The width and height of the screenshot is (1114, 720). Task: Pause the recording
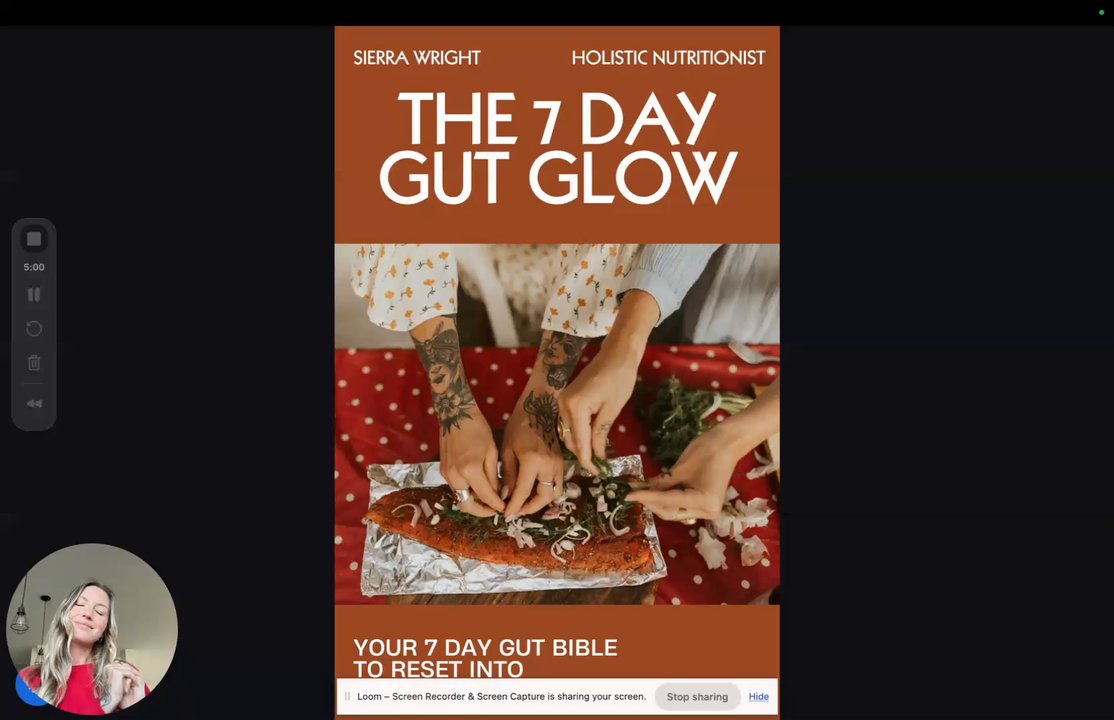coord(34,295)
